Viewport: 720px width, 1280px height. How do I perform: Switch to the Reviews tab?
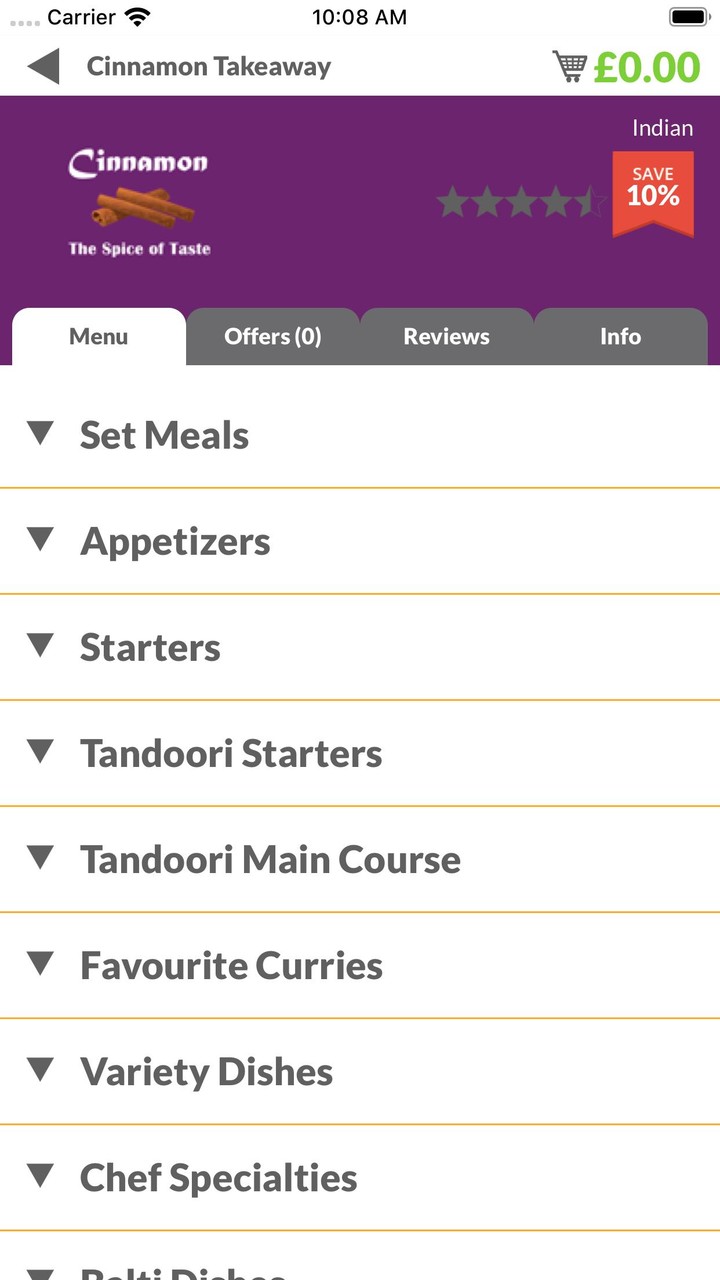click(446, 337)
